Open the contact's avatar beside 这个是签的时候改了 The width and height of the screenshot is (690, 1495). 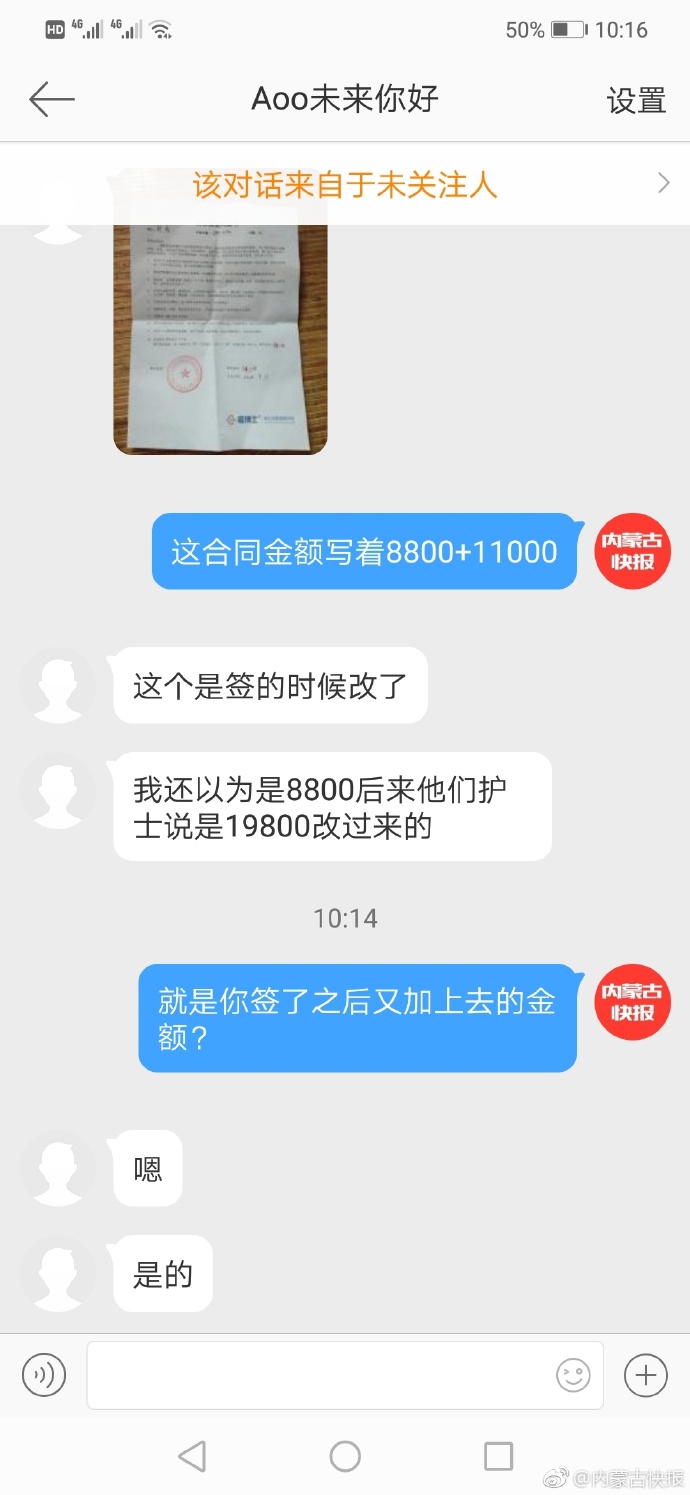58,685
